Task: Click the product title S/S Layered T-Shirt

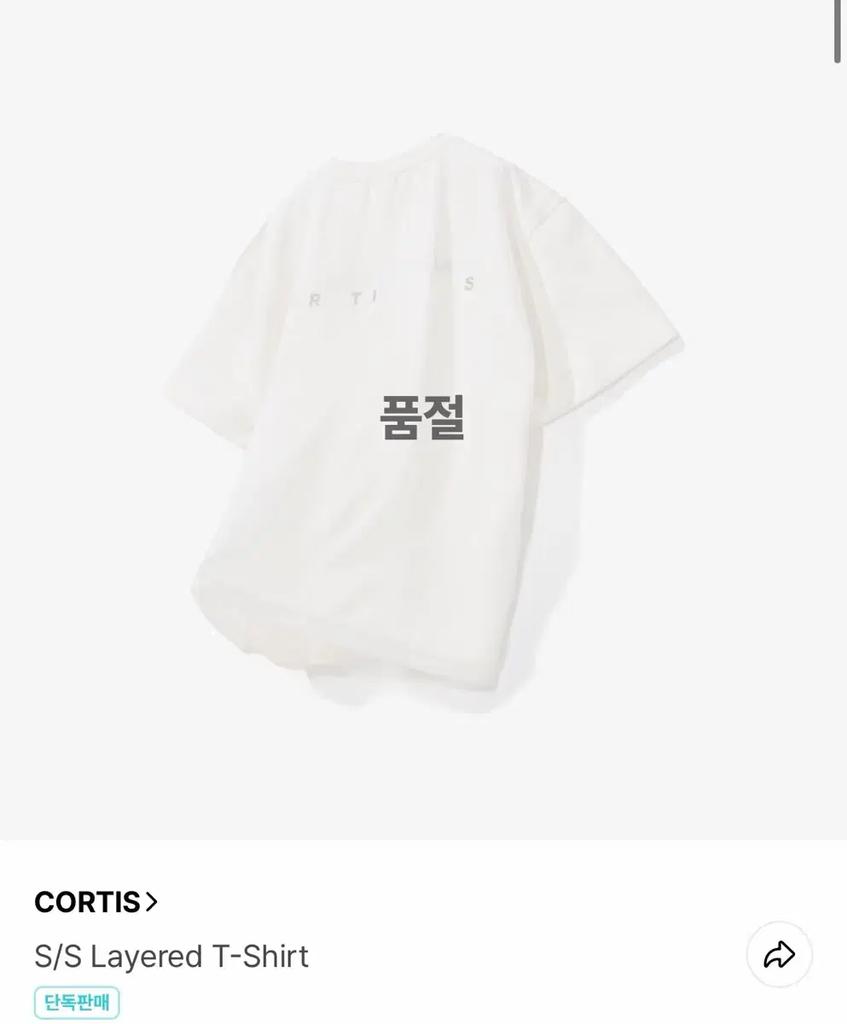Action: 172,956
